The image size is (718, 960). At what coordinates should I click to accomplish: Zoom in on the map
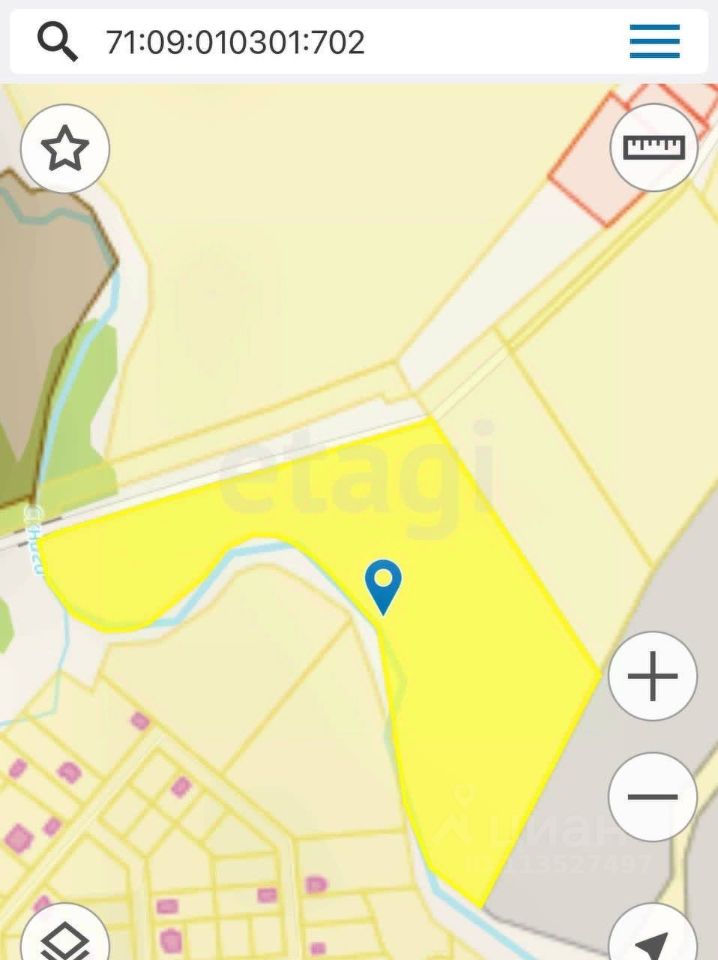tap(652, 677)
